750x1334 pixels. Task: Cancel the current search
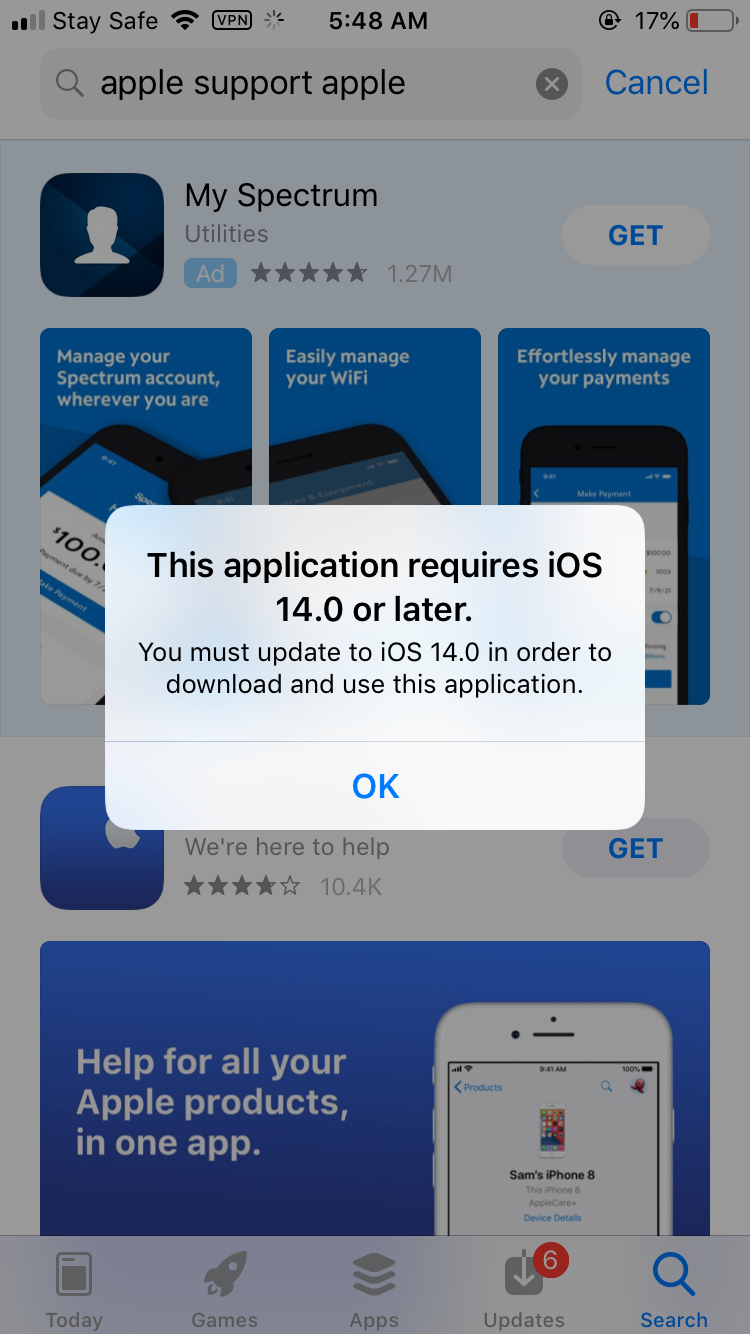pos(656,83)
